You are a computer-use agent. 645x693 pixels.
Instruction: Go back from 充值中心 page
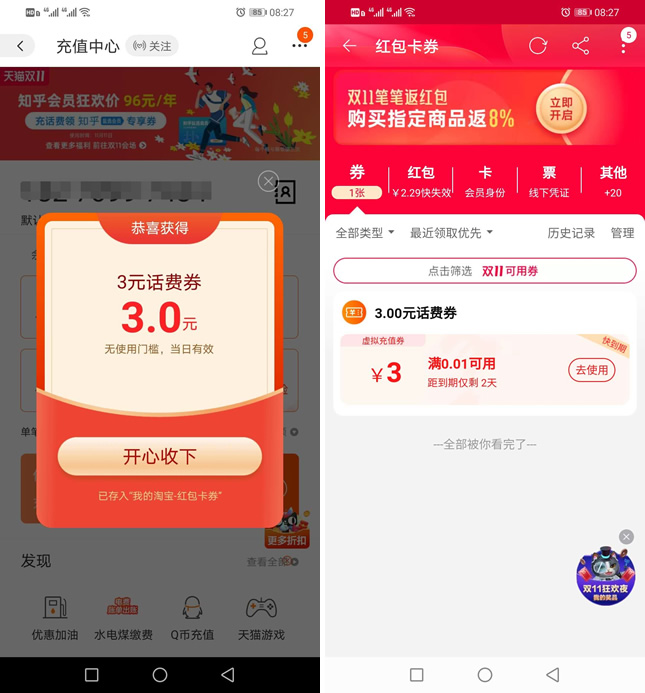20,46
